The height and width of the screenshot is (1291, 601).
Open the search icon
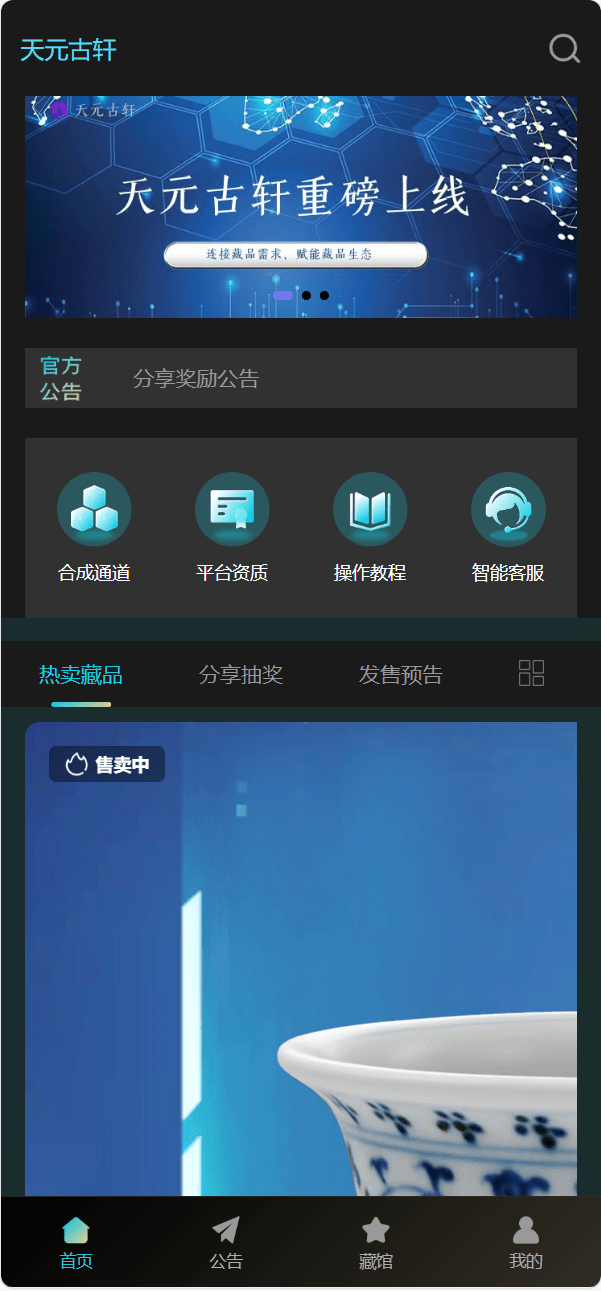coord(564,49)
